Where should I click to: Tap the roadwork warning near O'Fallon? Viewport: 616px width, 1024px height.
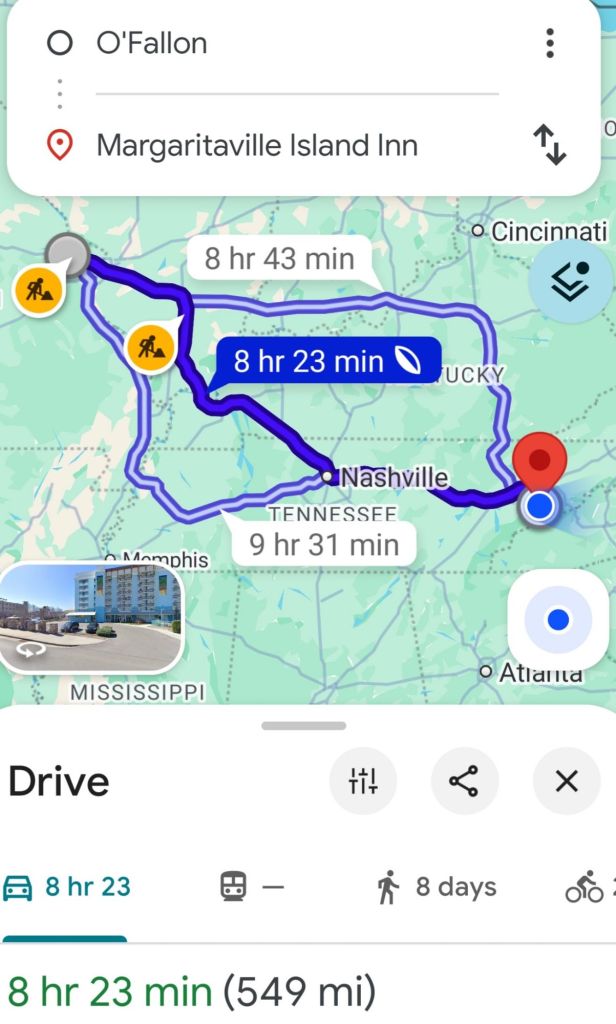(38, 290)
